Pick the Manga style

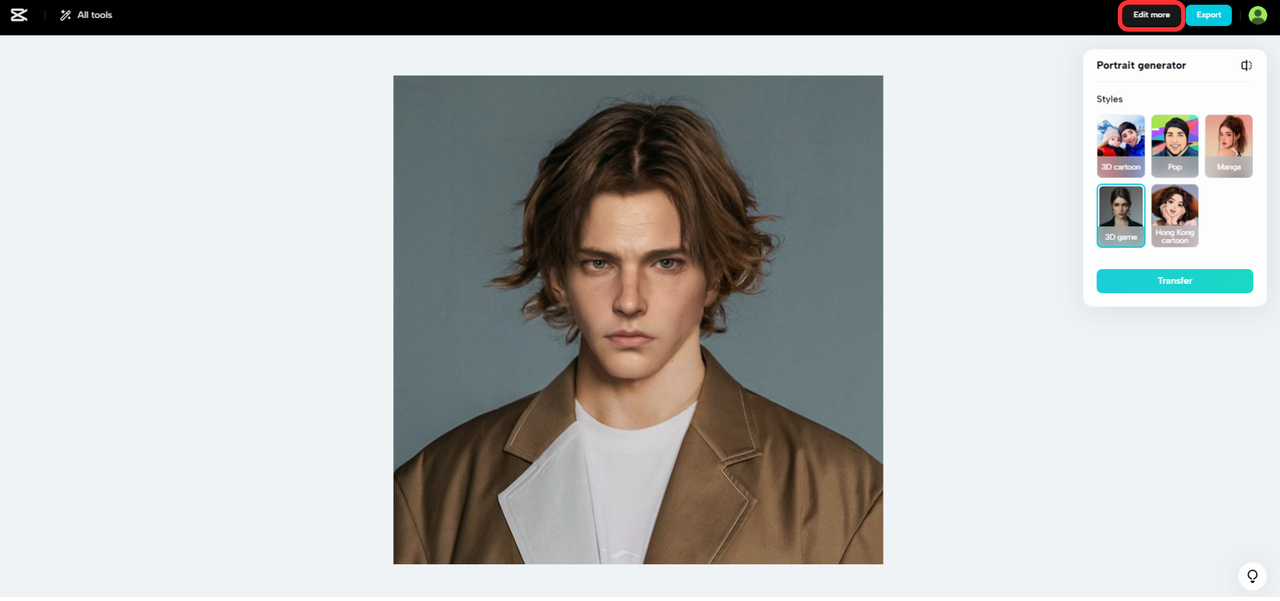pyautogui.click(x=1228, y=146)
